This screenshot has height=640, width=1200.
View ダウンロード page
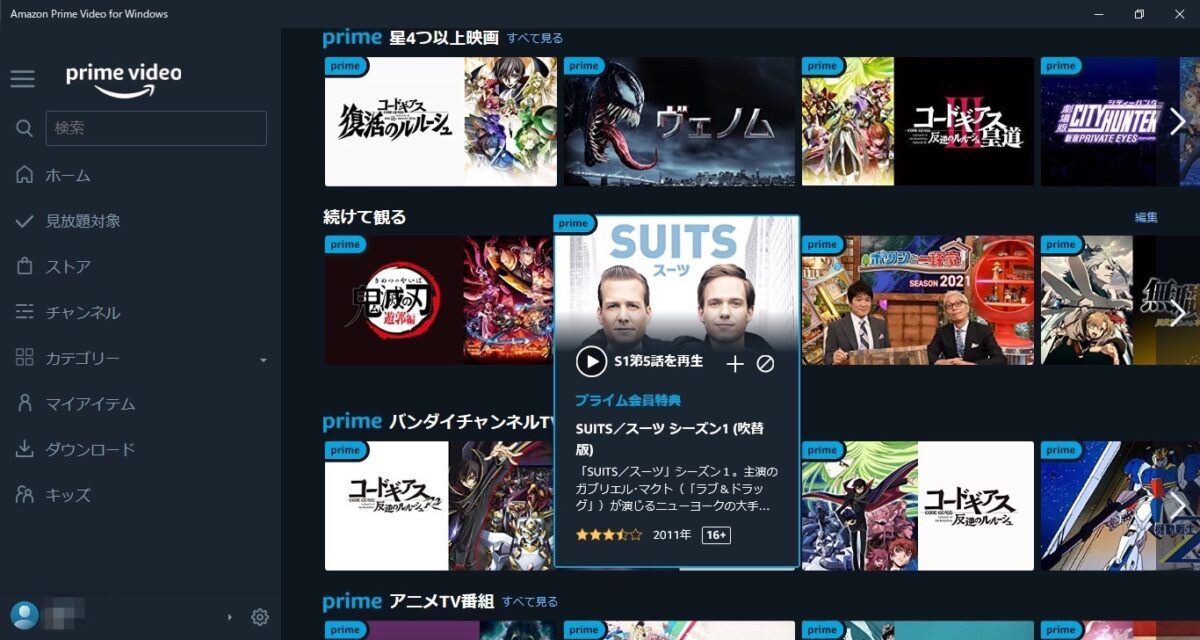(x=90, y=450)
